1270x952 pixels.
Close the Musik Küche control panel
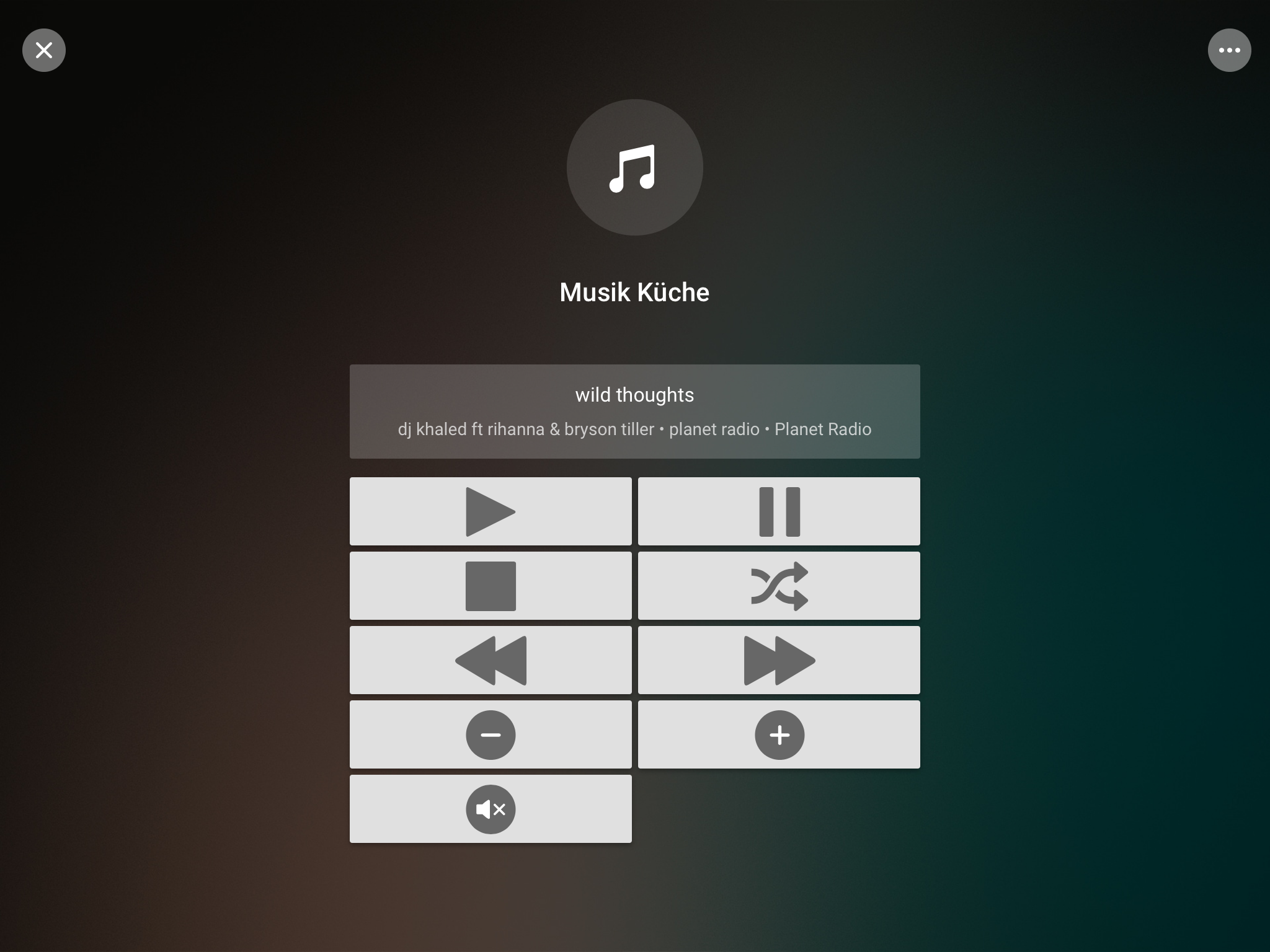pos(44,50)
